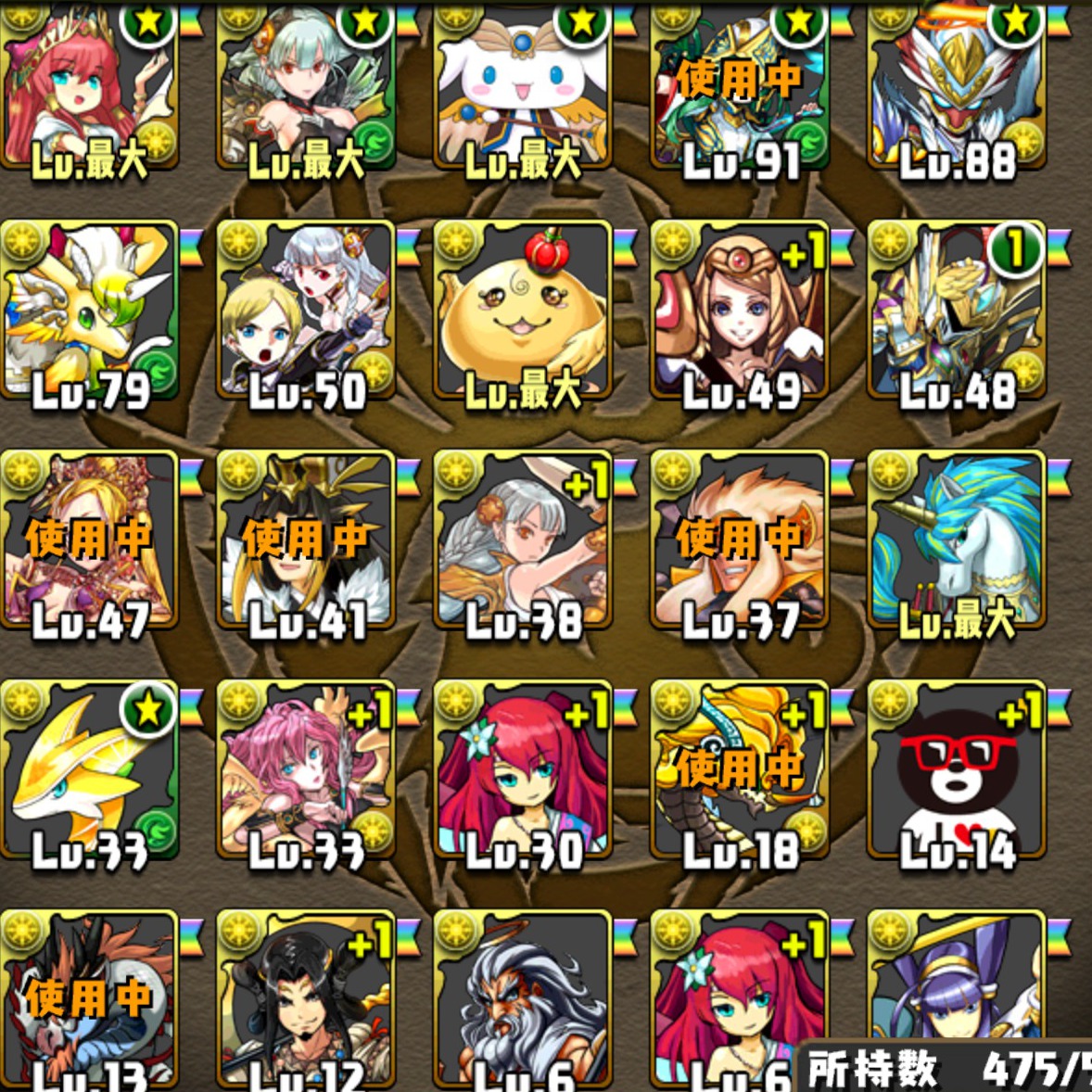Open the purple-haired girl card
This screenshot has height=1092, width=1092.
[x=956, y=983]
